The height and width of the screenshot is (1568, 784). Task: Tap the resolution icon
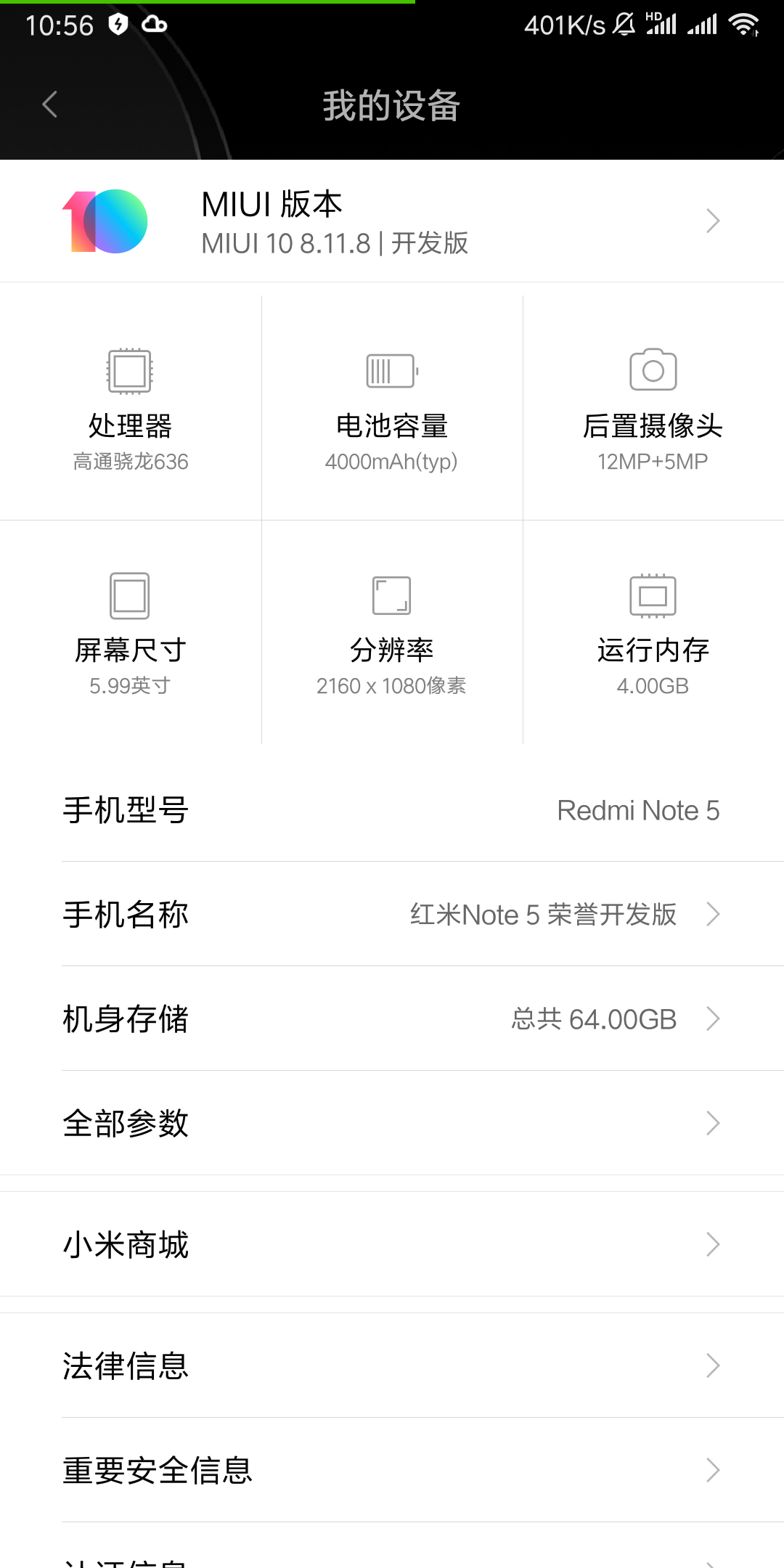coord(392,594)
